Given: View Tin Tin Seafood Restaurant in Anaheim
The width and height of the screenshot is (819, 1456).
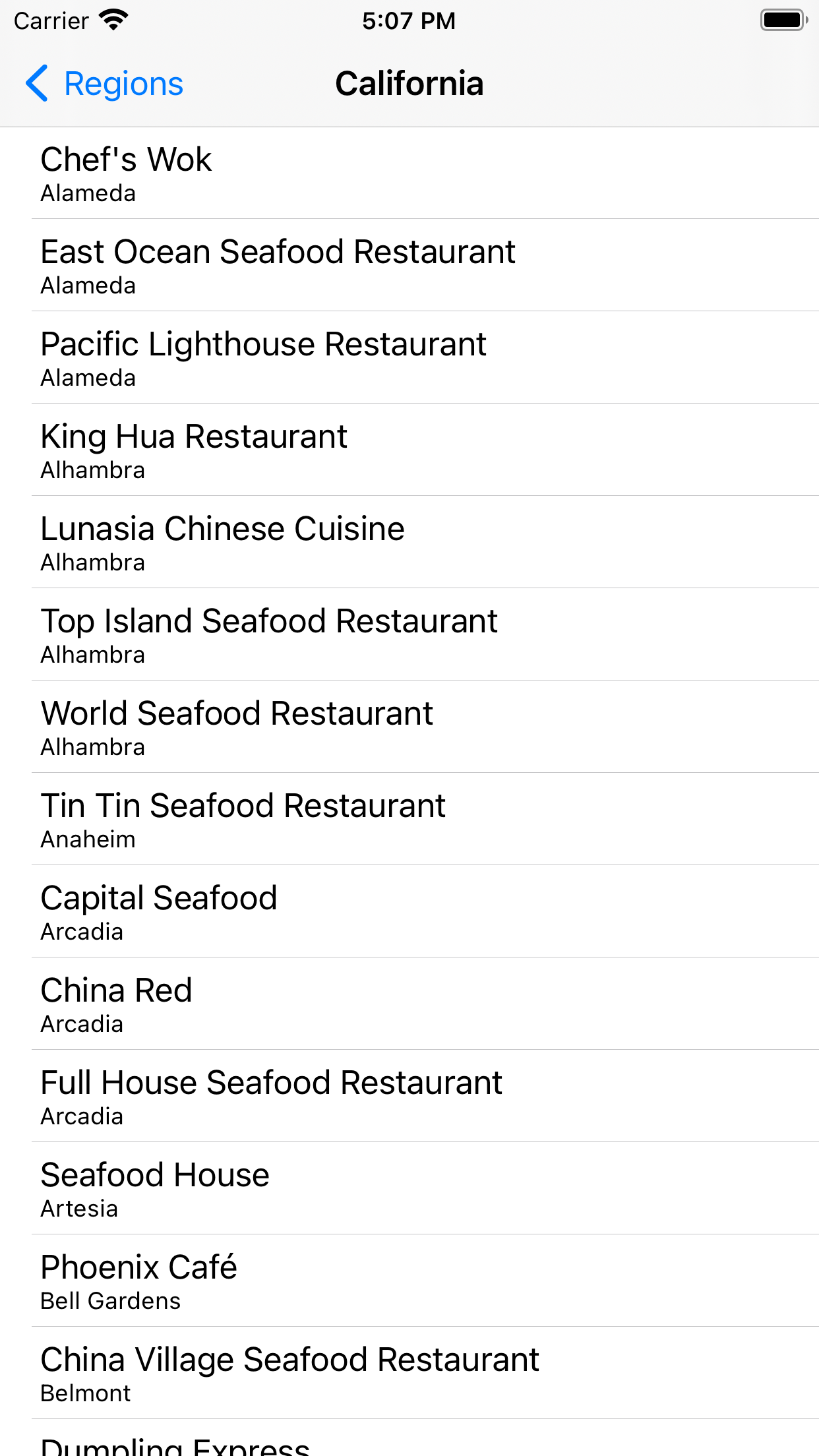Looking at the screenshot, I should click(x=409, y=820).
